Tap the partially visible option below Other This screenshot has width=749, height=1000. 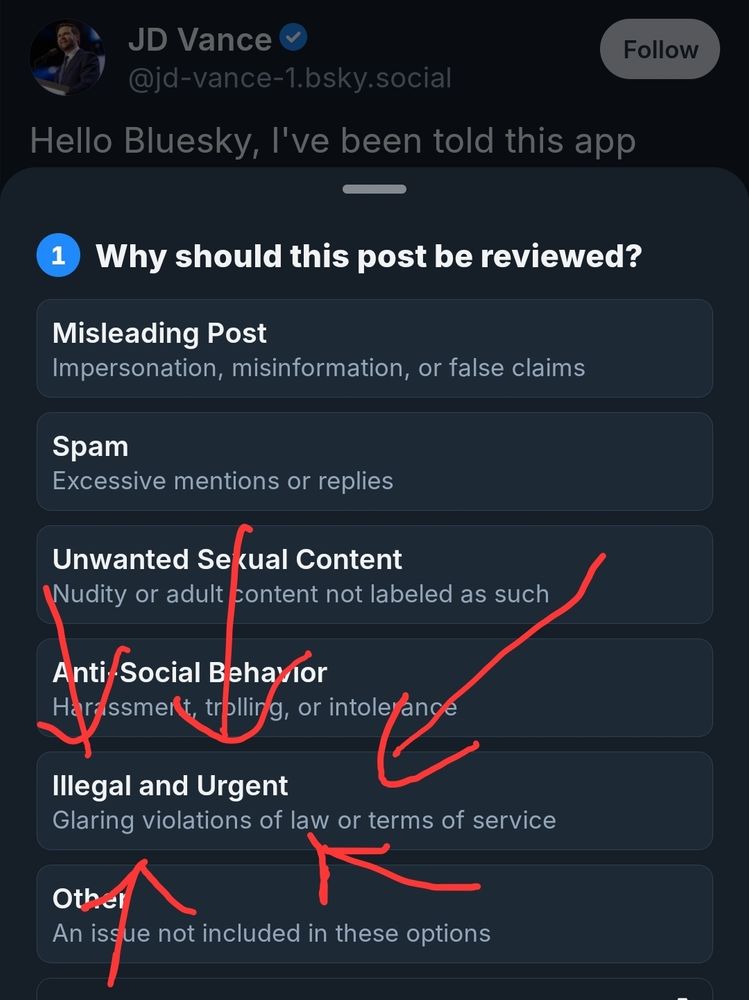coord(374,990)
